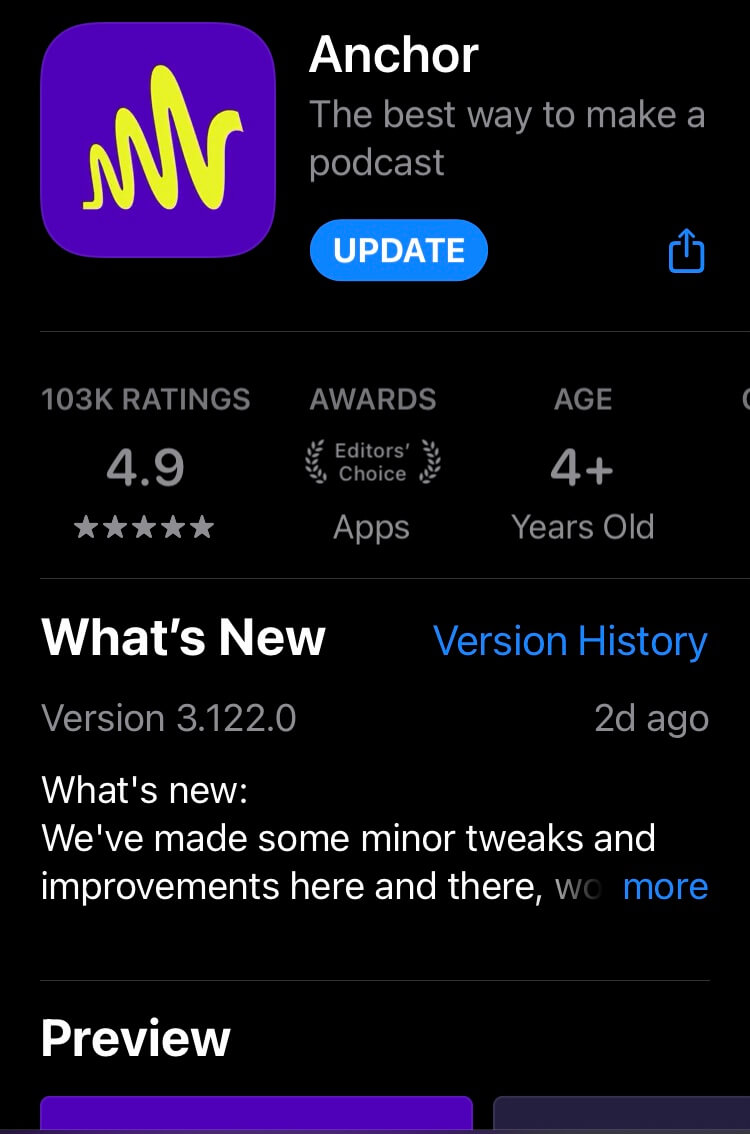This screenshot has height=1134, width=750.
Task: Open Version History
Action: 570,641
